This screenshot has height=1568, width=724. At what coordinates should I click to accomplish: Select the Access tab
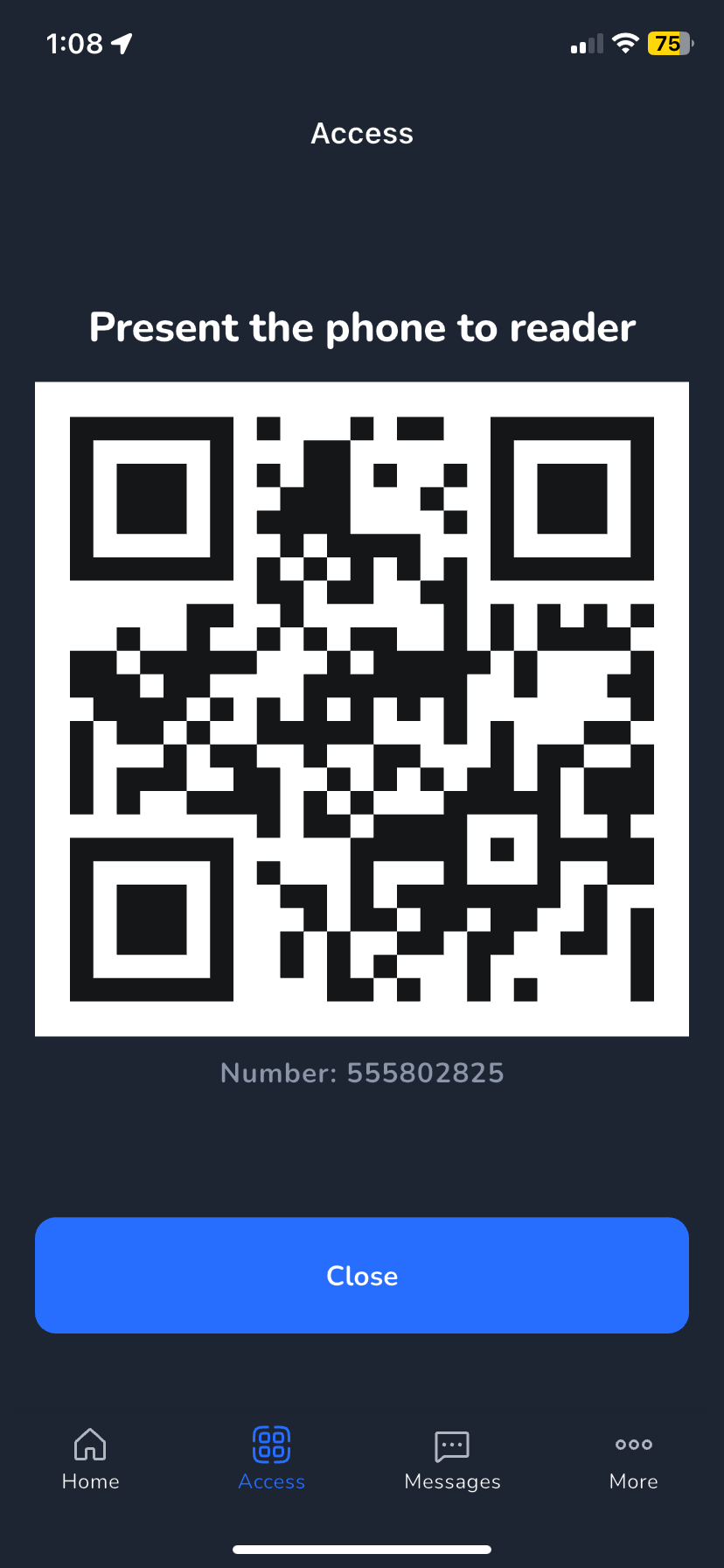271,1459
